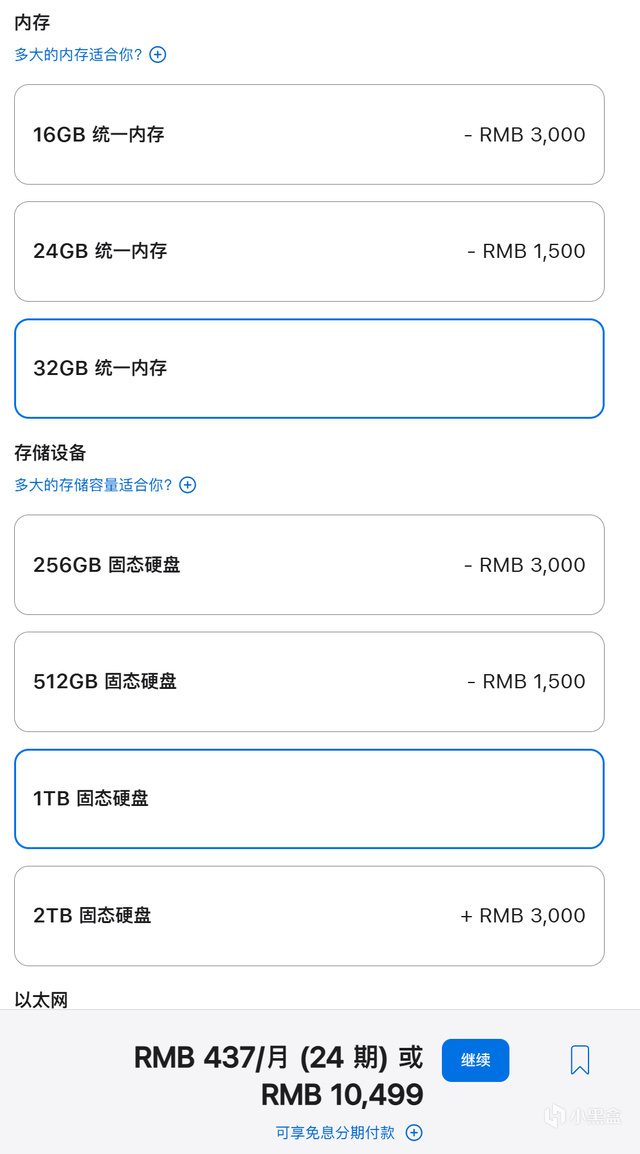The image size is (640, 1154).
Task: Open 多大的内存适合你? help link
Action: pos(90,55)
